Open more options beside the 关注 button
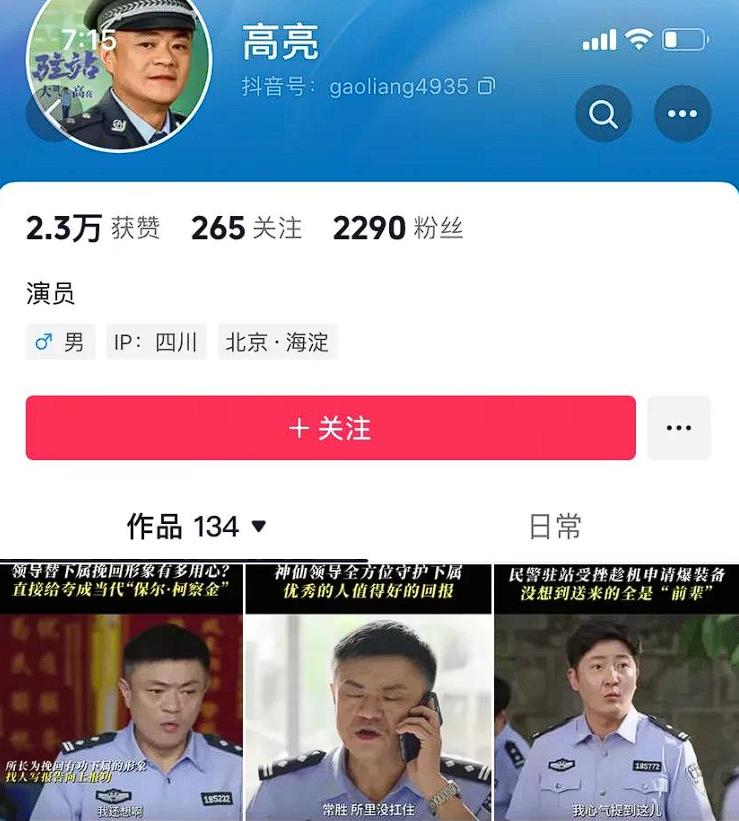 point(679,428)
